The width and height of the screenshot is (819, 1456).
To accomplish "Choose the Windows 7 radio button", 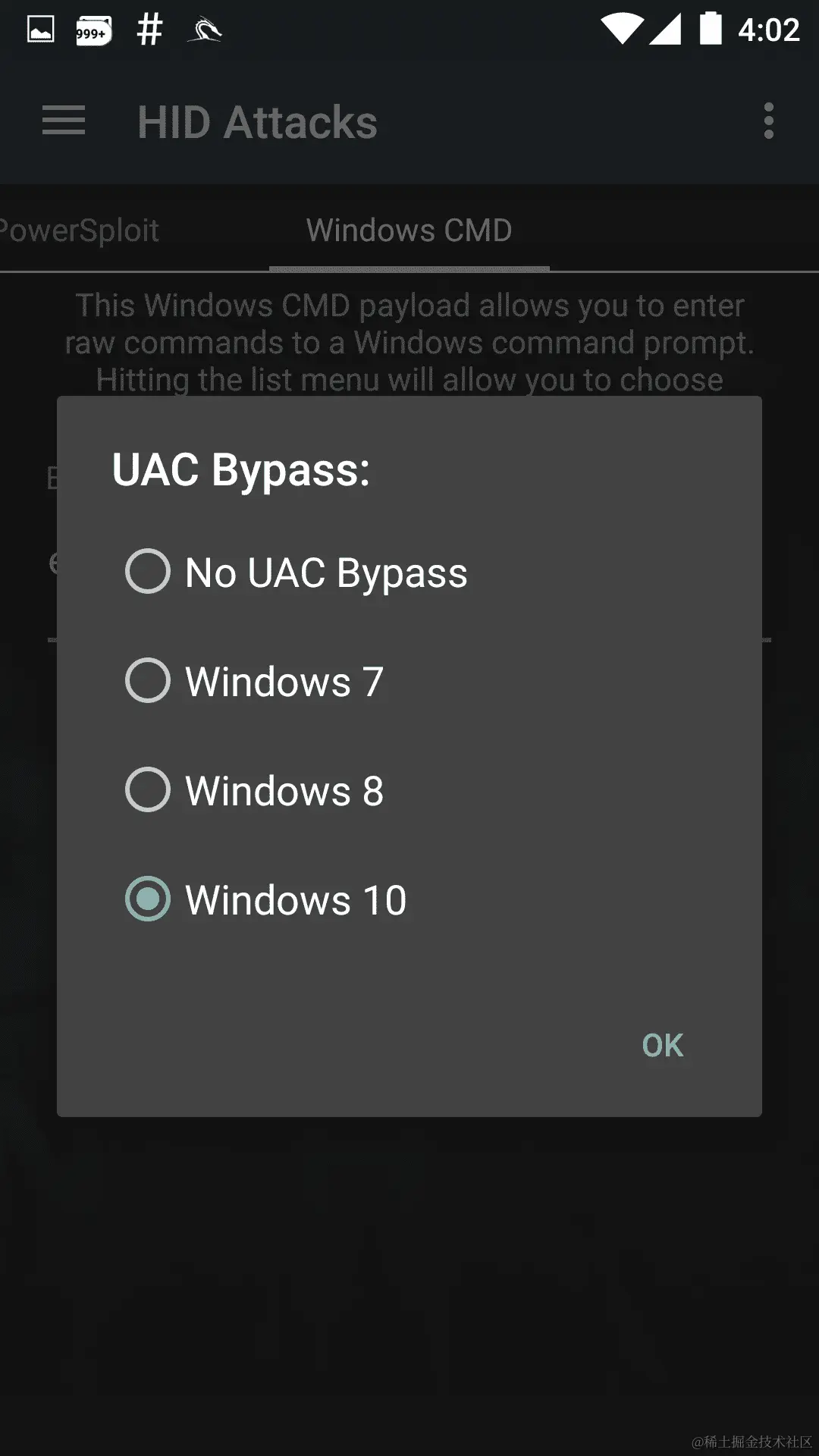I will [147, 681].
